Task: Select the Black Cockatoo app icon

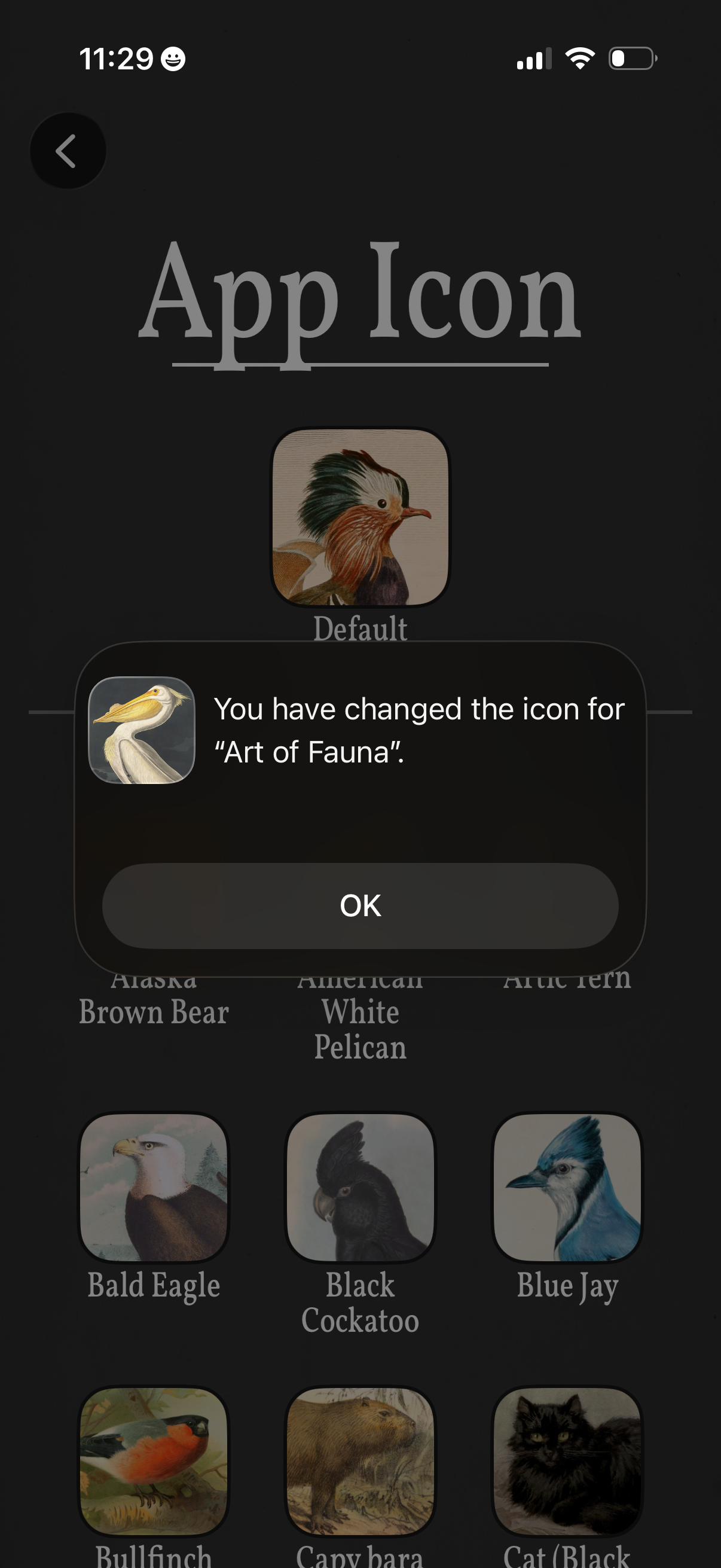Action: [360, 1187]
